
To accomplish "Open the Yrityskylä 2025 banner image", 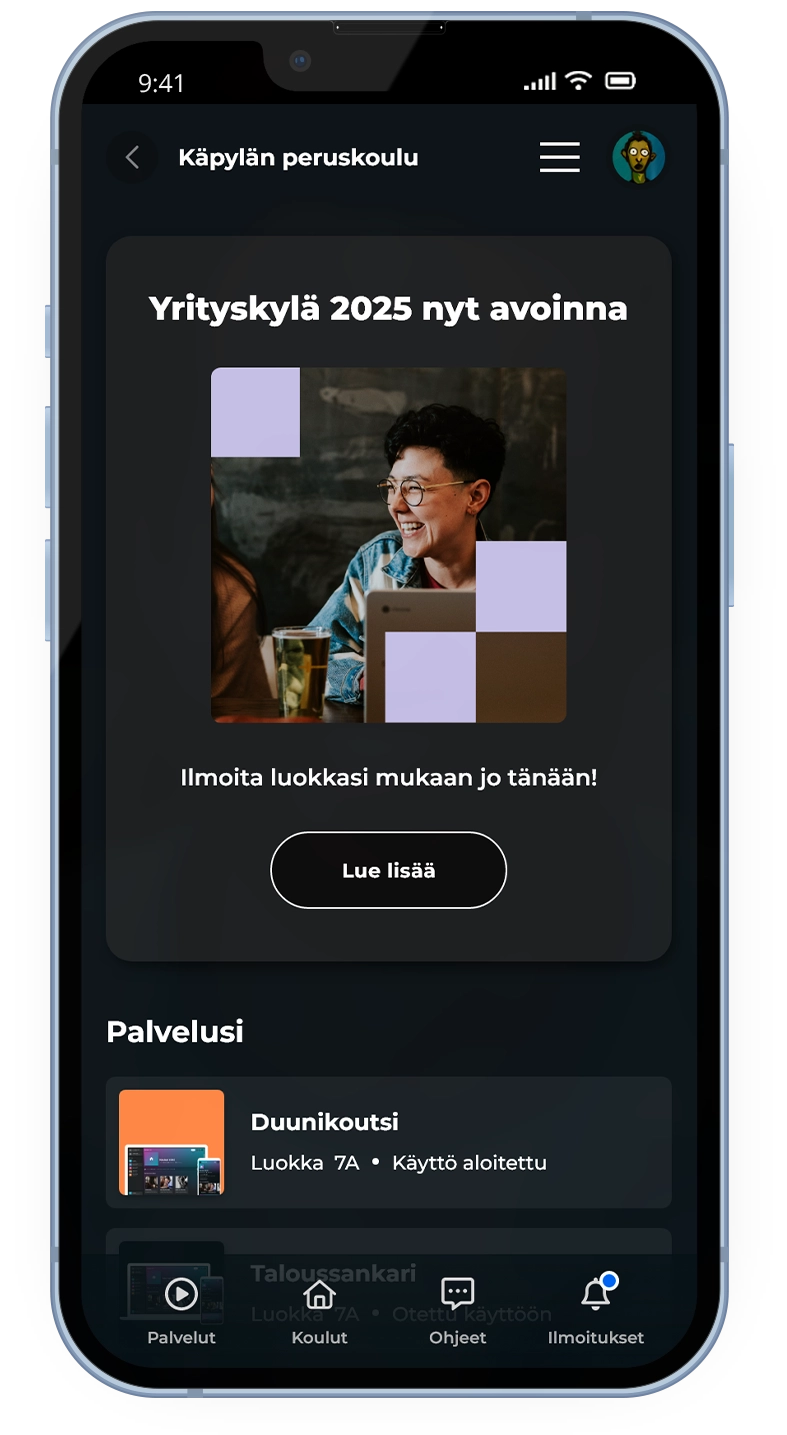I will coord(388,545).
